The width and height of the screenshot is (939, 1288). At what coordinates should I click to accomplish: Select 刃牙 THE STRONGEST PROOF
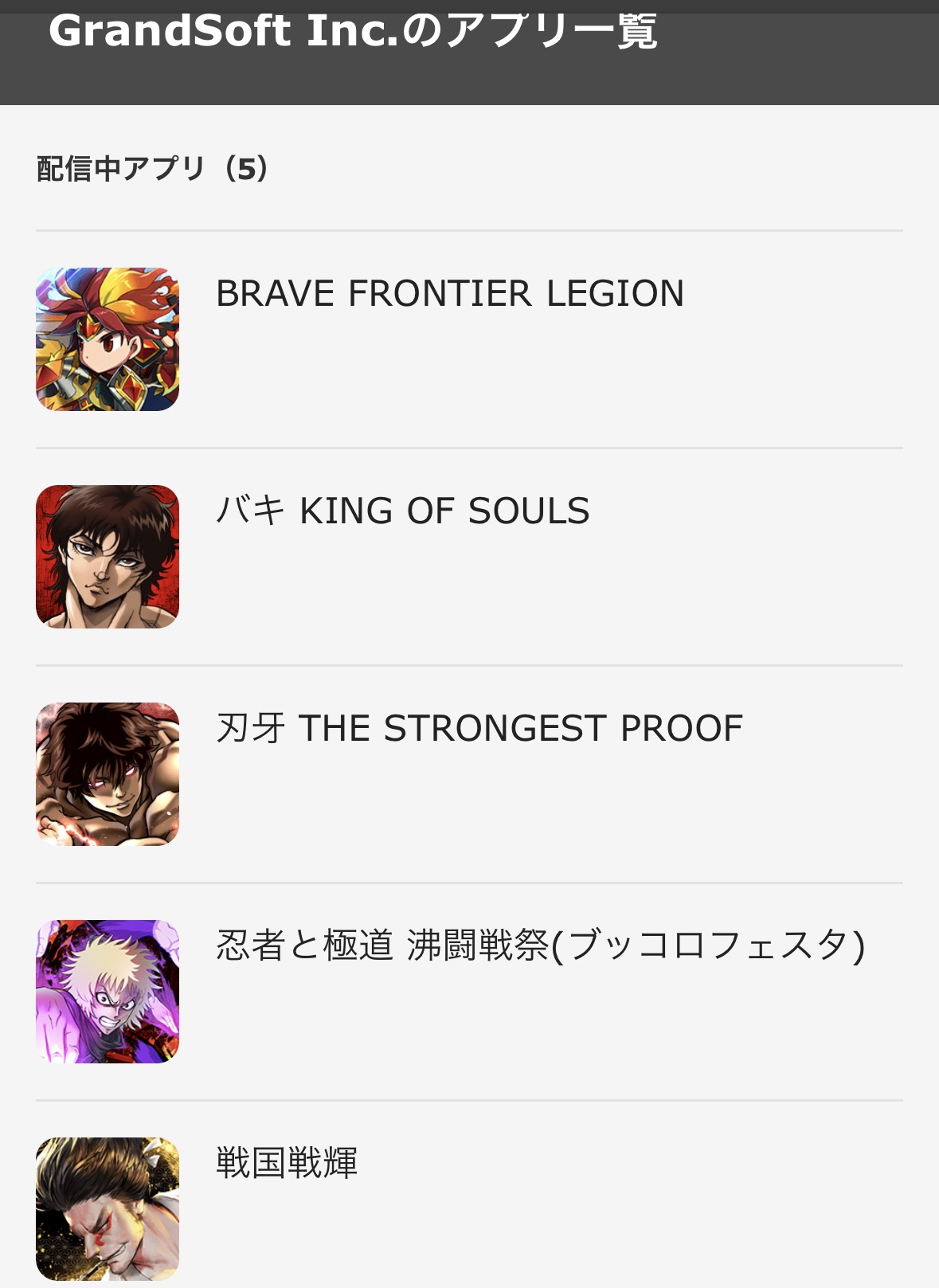pos(479,729)
